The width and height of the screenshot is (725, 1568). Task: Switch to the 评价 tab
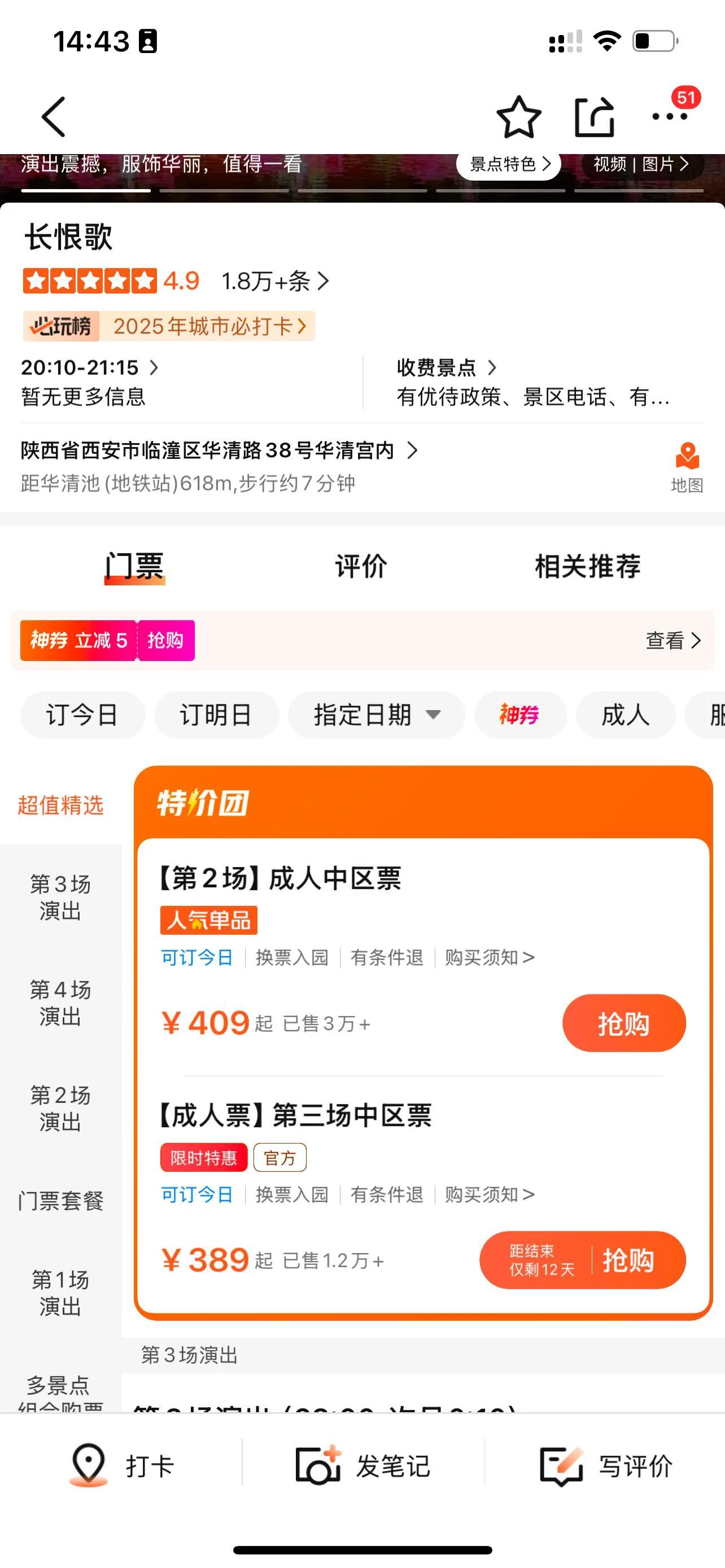[x=361, y=566]
